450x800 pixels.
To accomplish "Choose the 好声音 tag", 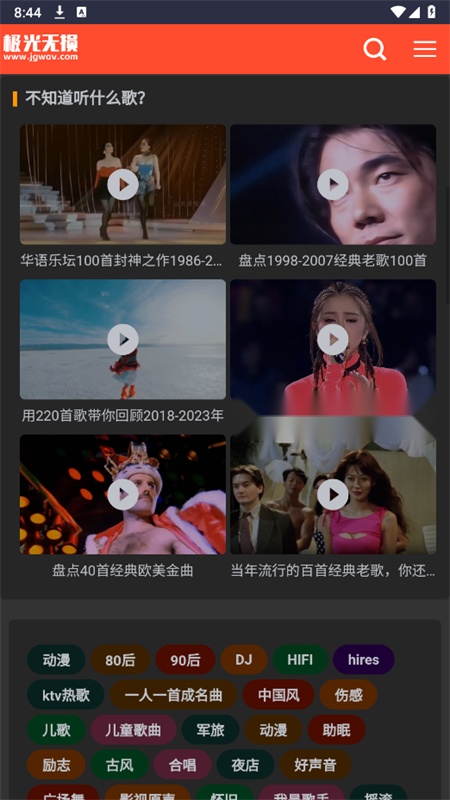I will pos(315,765).
